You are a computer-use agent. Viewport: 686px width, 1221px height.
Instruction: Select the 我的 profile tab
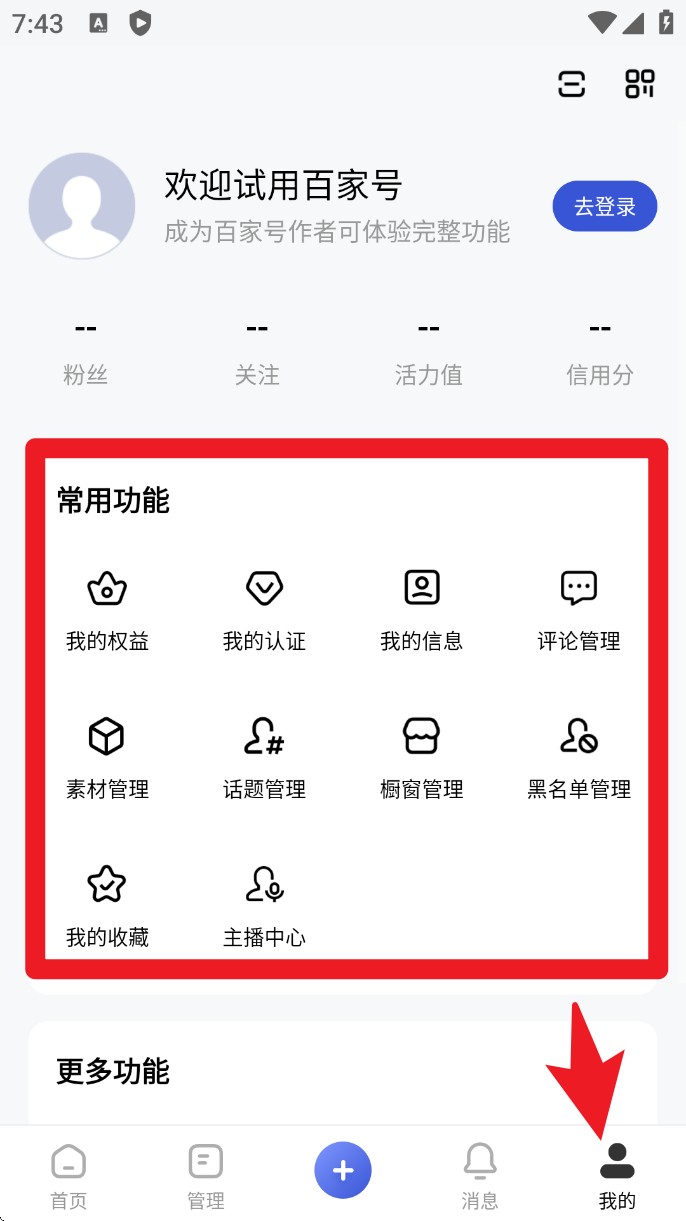click(x=617, y=1176)
